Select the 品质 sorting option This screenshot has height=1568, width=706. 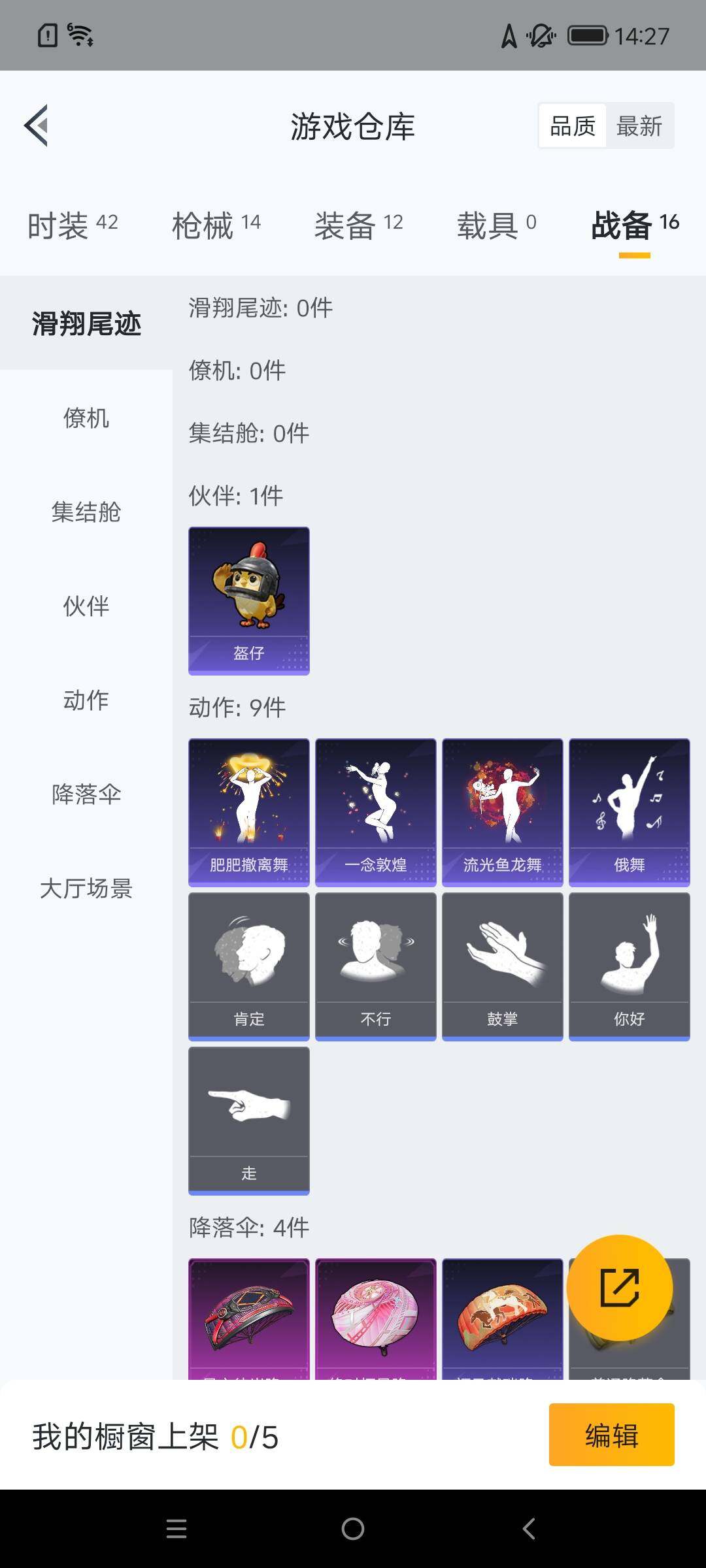[572, 125]
